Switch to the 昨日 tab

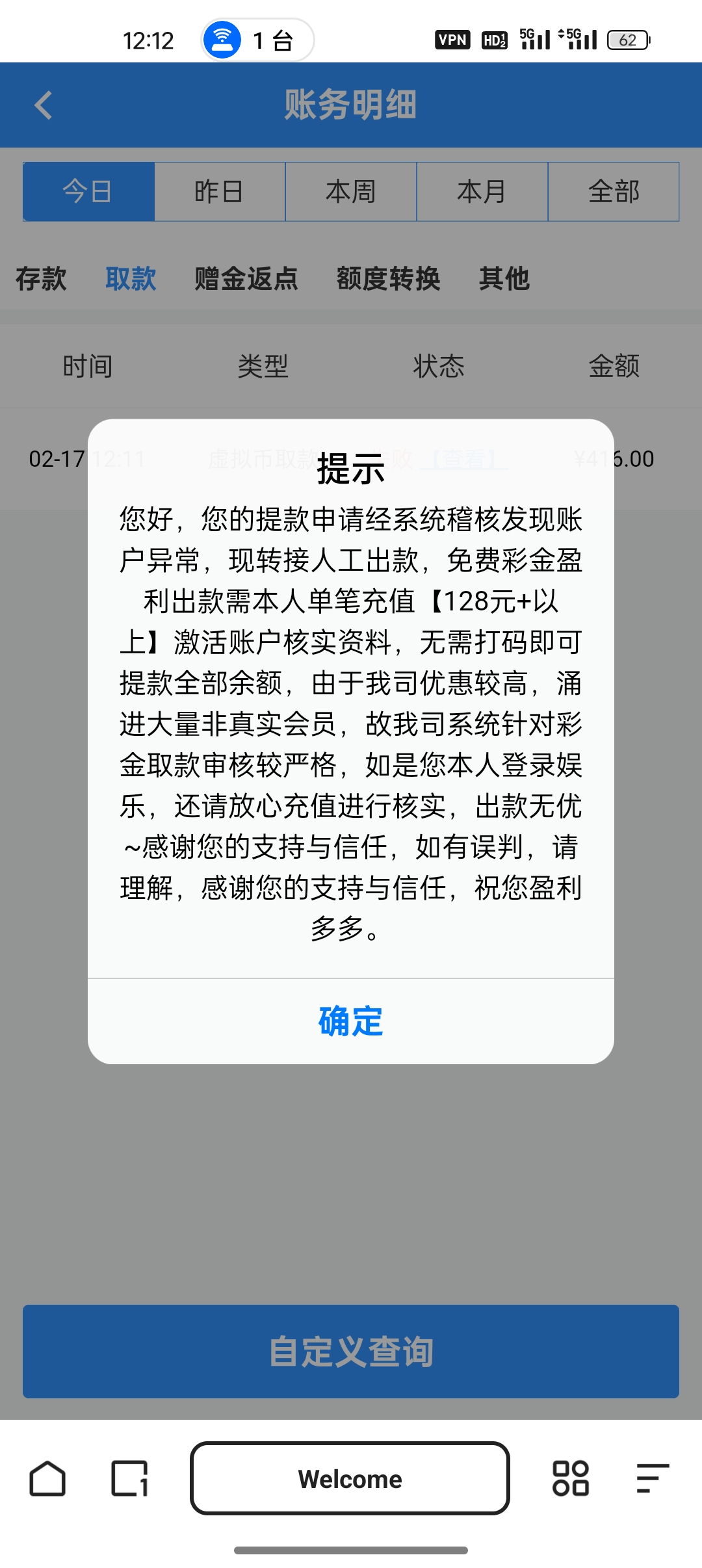(220, 190)
